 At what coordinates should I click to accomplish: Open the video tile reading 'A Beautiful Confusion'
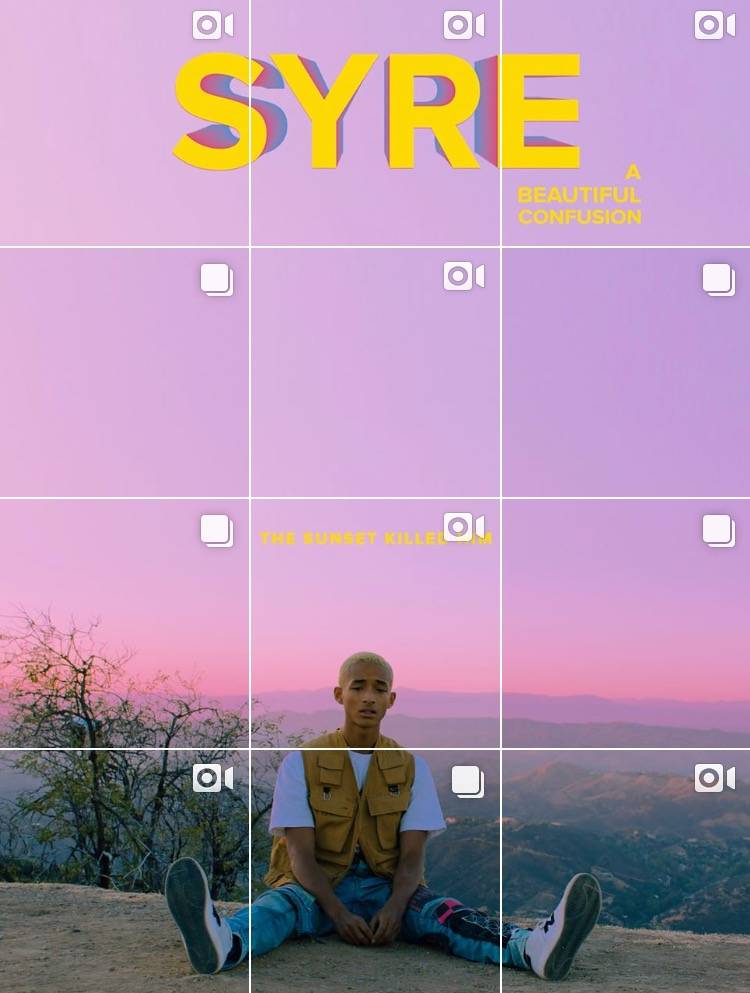625,122
